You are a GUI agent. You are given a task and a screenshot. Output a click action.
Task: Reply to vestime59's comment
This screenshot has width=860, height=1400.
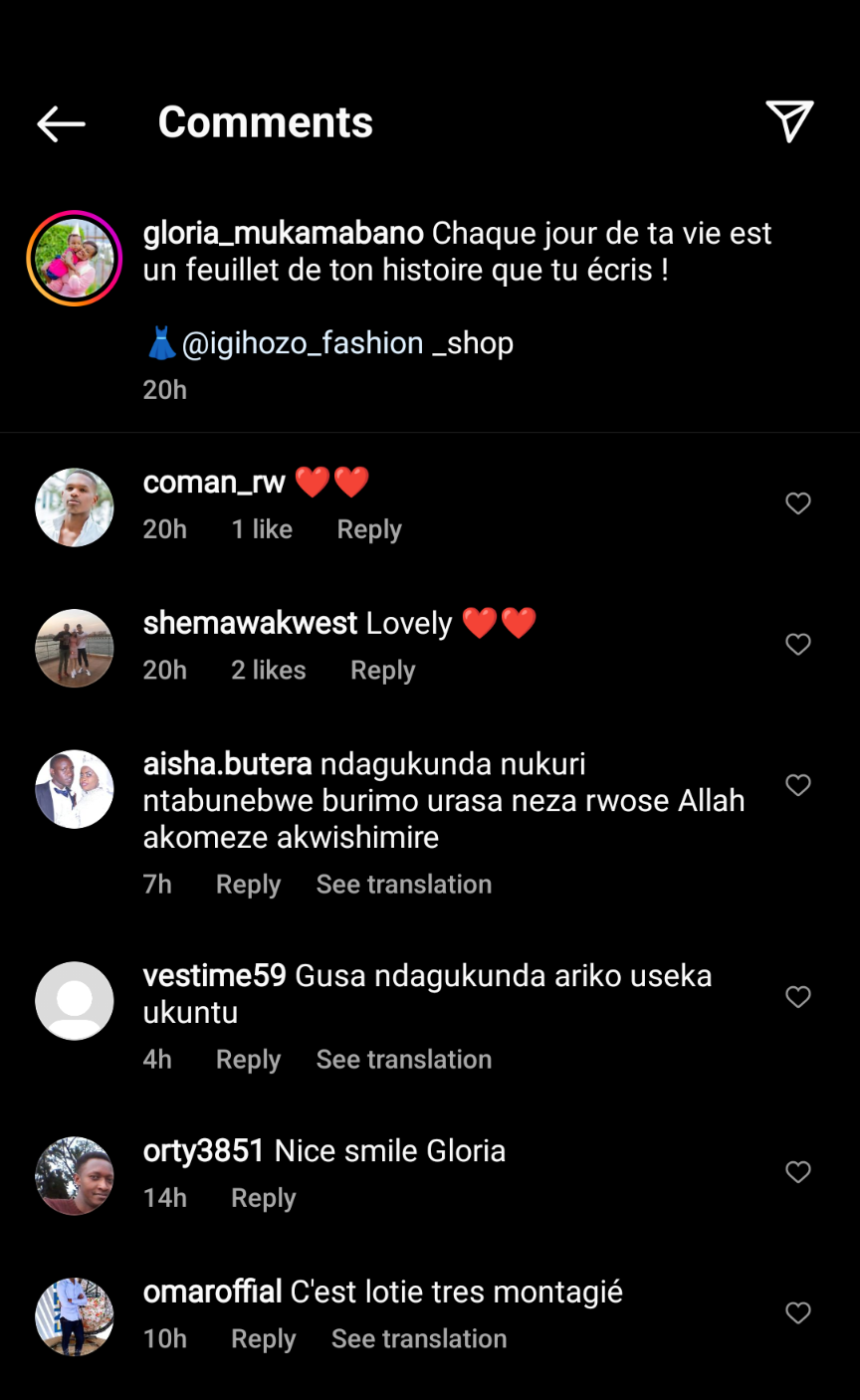[x=248, y=1060]
